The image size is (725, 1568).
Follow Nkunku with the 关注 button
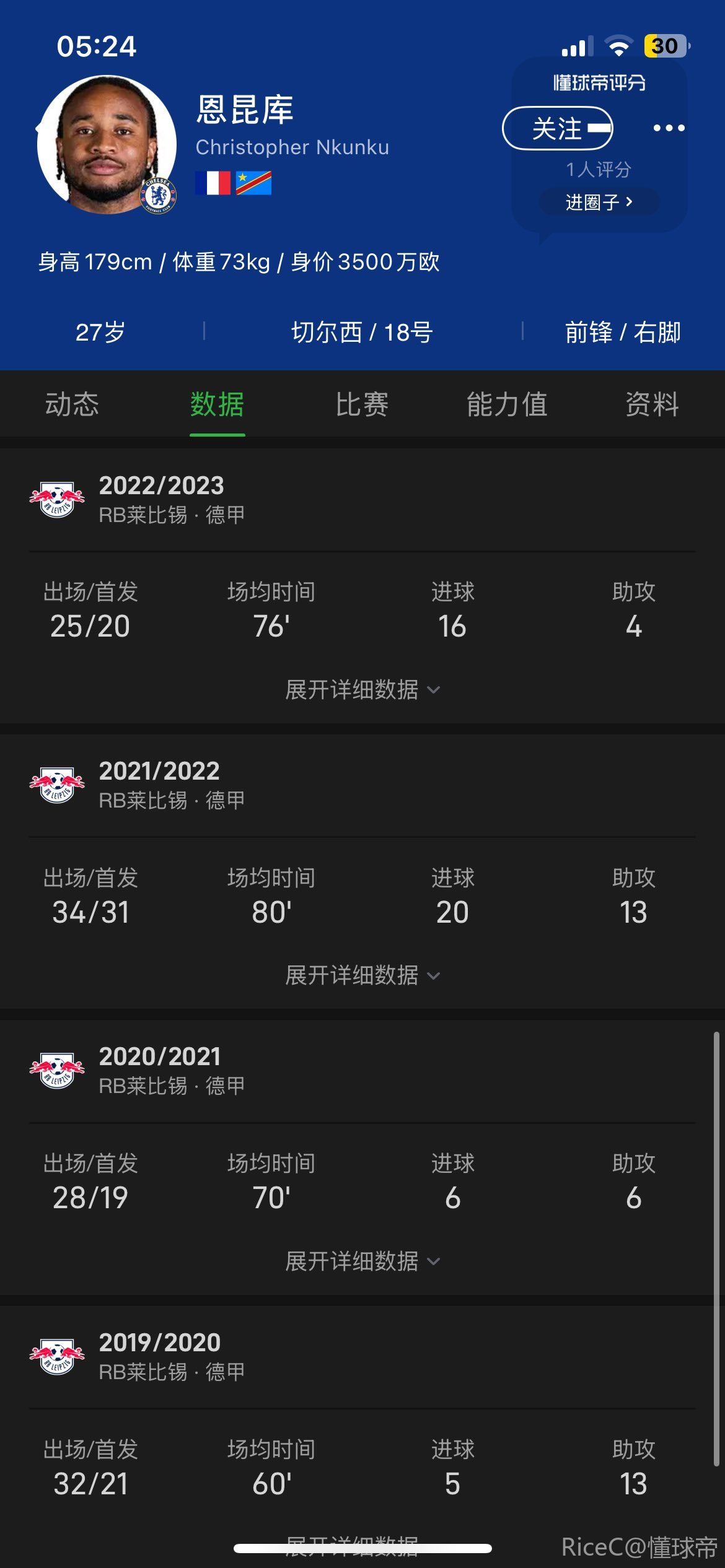(557, 128)
